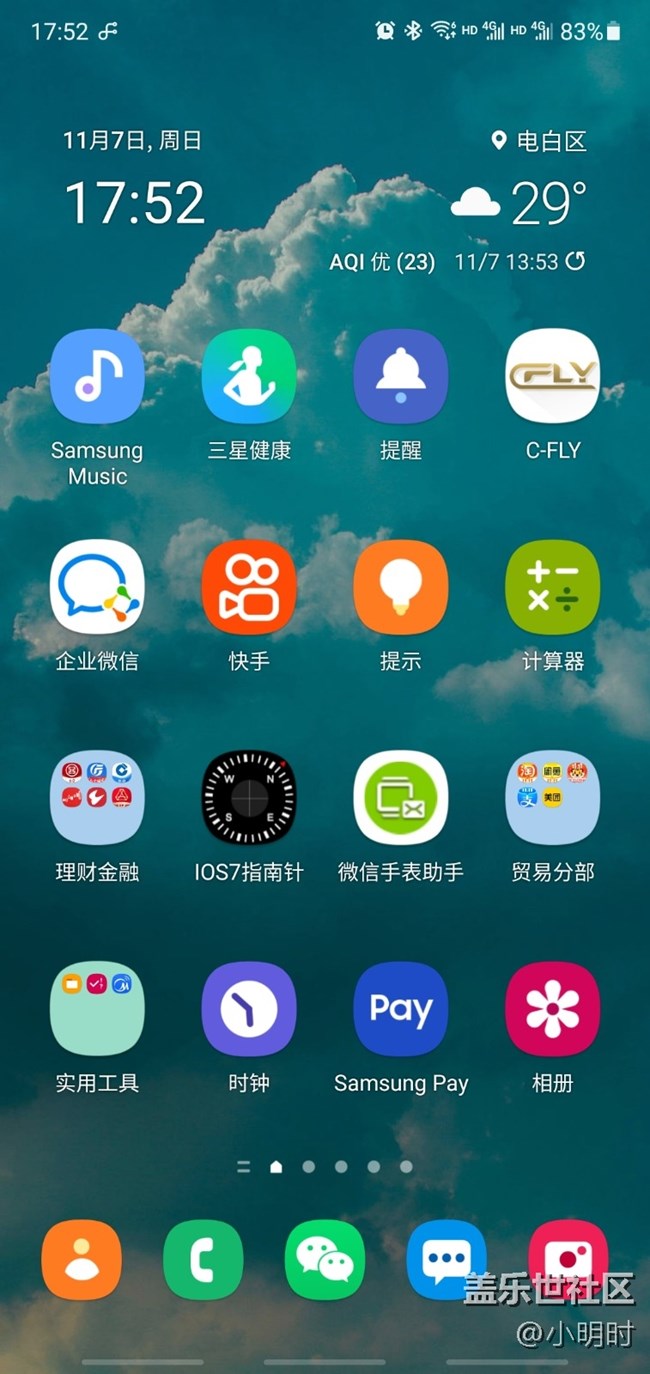Launch Samsung Pay
This screenshot has width=650, height=1374.
[401, 1009]
